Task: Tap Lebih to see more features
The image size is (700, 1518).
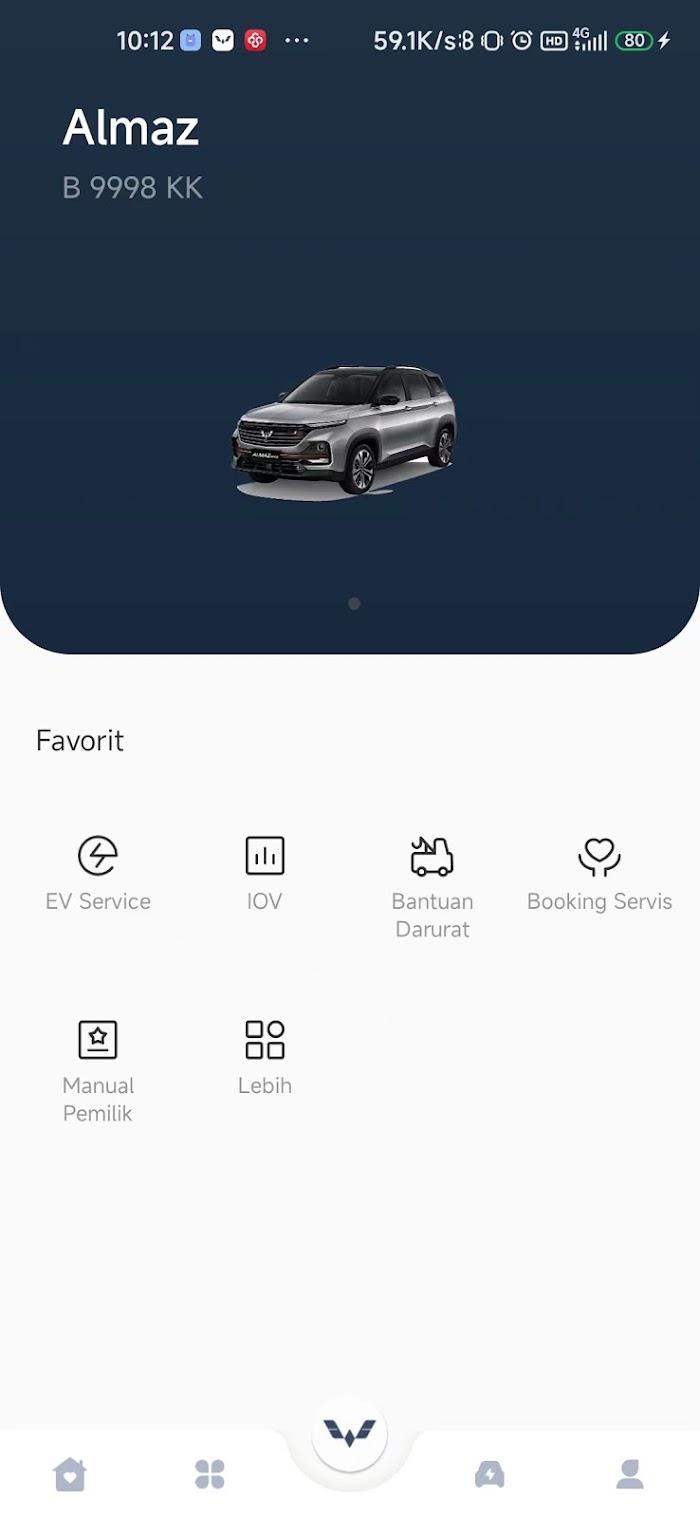Action: coord(265,1058)
